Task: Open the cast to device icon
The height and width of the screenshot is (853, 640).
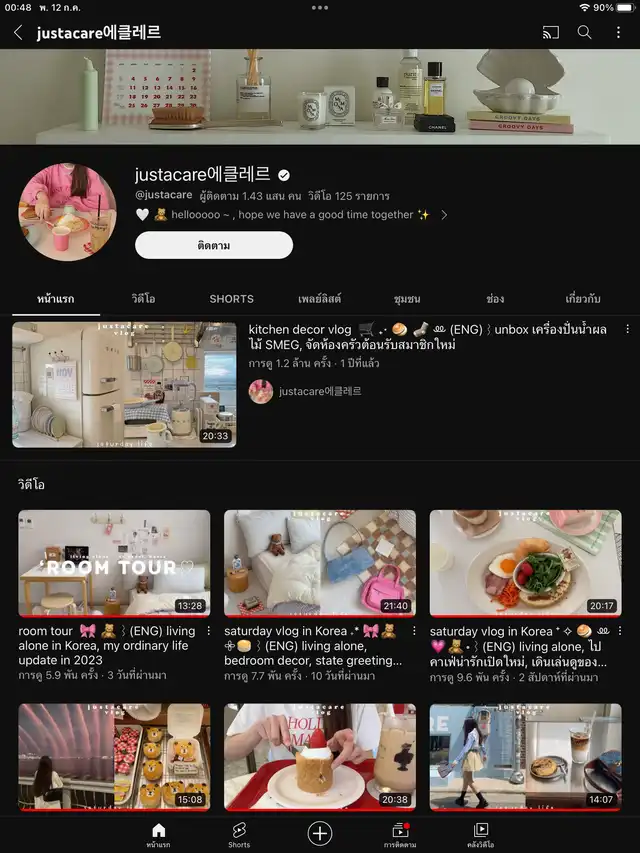Action: [x=551, y=33]
